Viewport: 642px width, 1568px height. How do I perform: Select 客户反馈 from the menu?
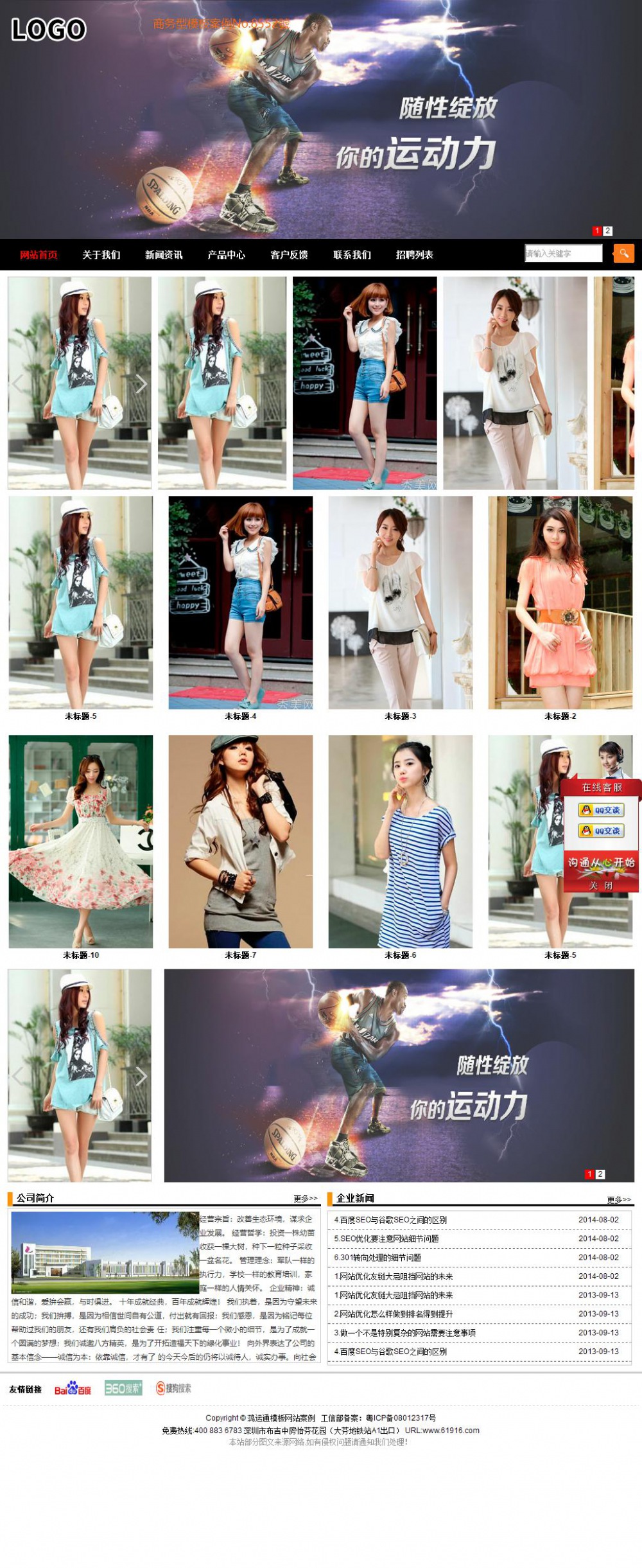pos(289,255)
